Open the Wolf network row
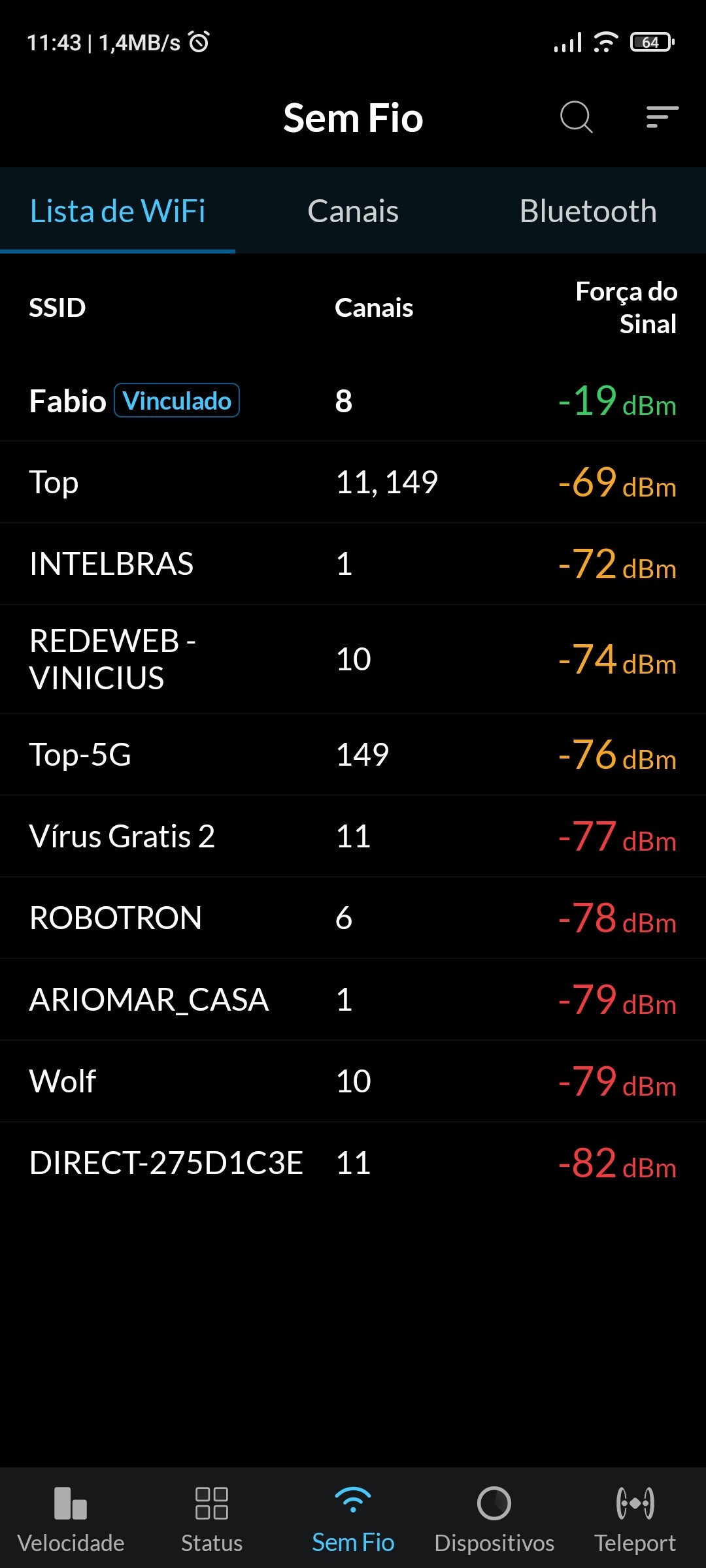706x1568 pixels. (x=353, y=1081)
